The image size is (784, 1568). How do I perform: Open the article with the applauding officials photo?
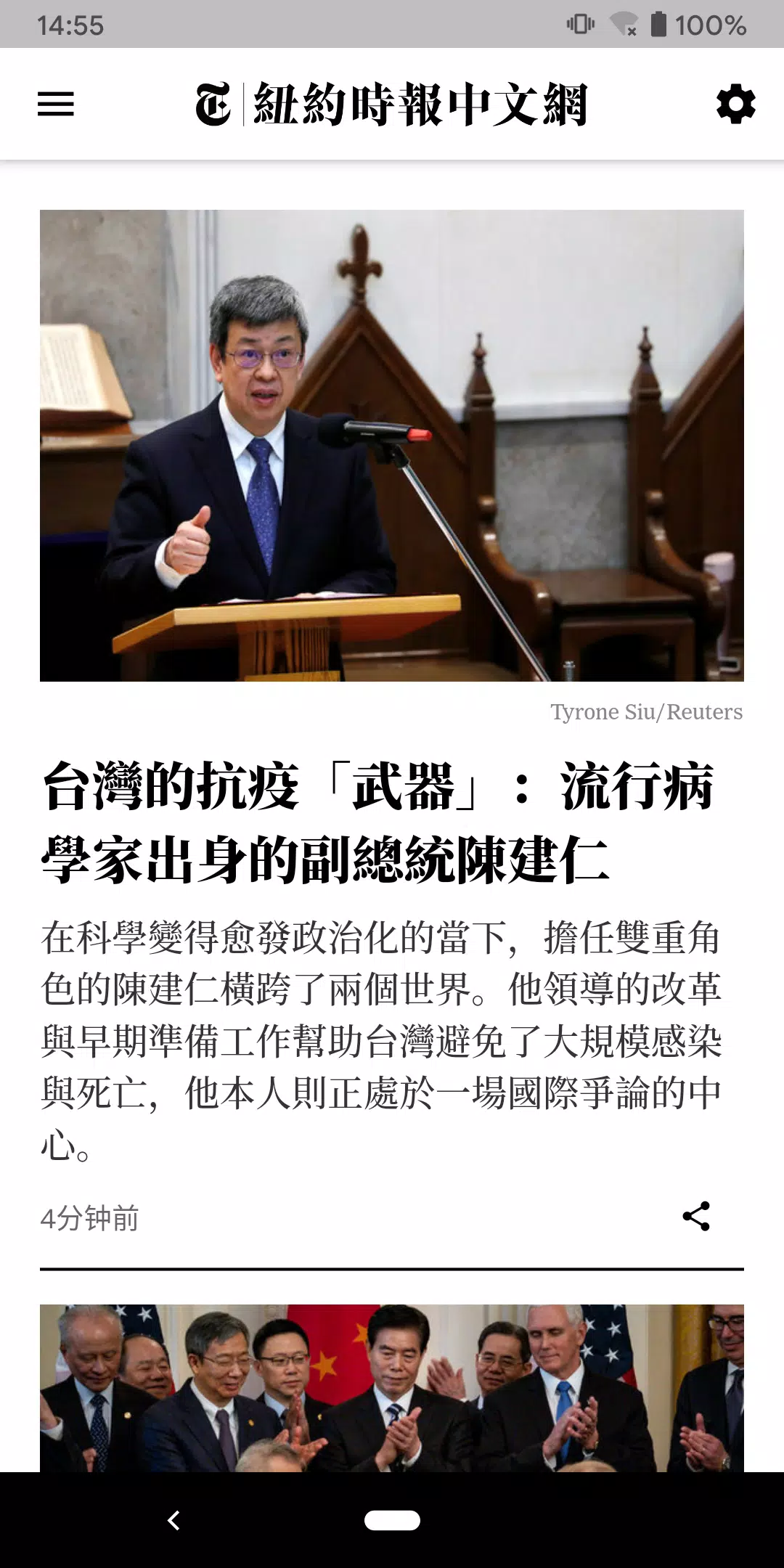click(392, 1388)
